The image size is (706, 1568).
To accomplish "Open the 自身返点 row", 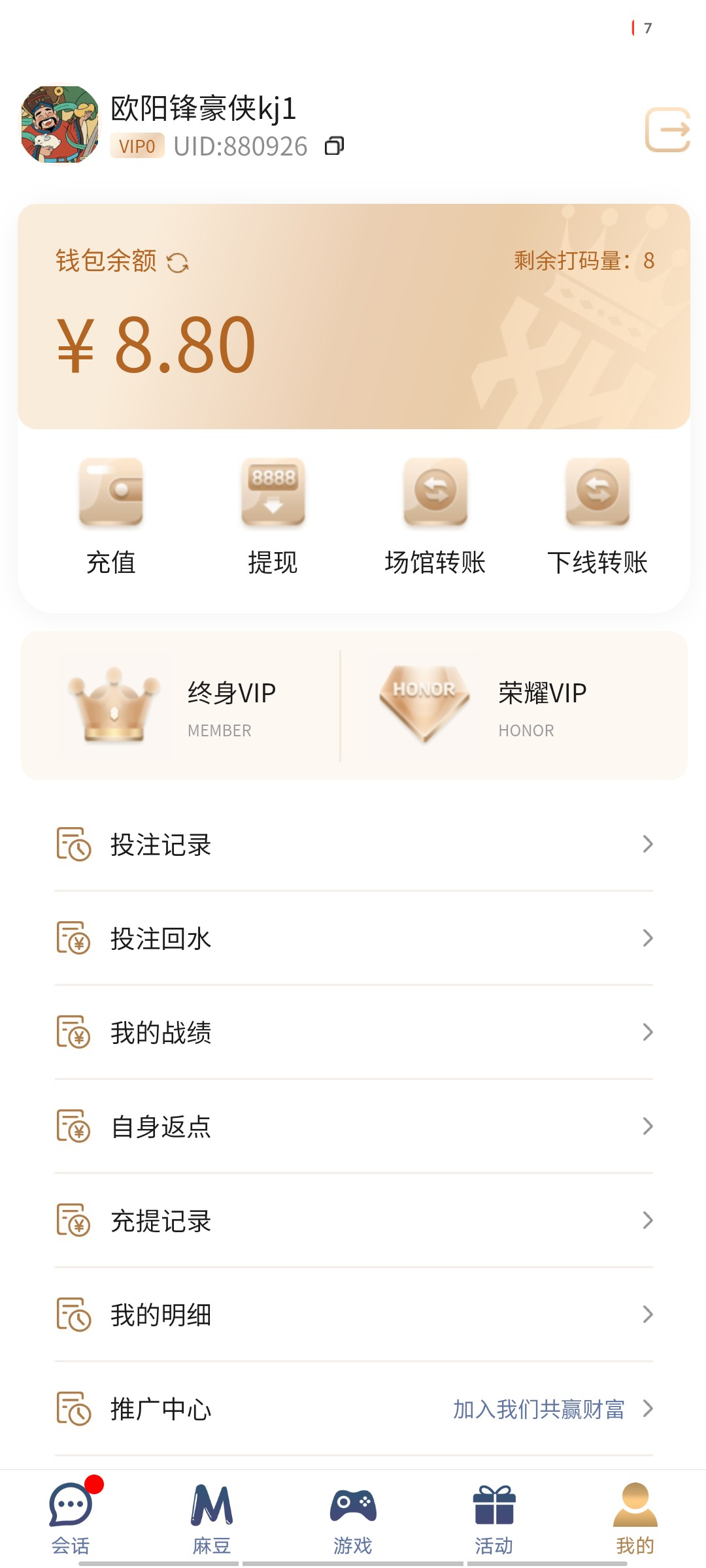I will [353, 1126].
